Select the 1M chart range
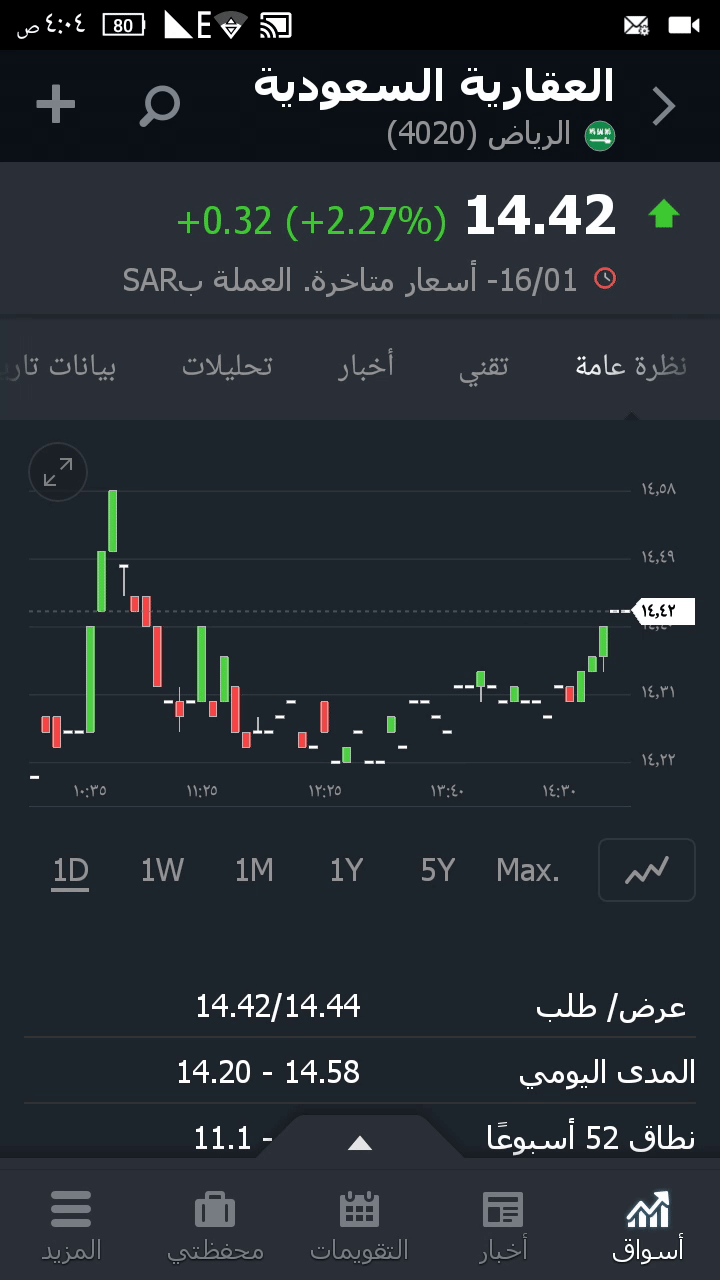 (x=254, y=871)
